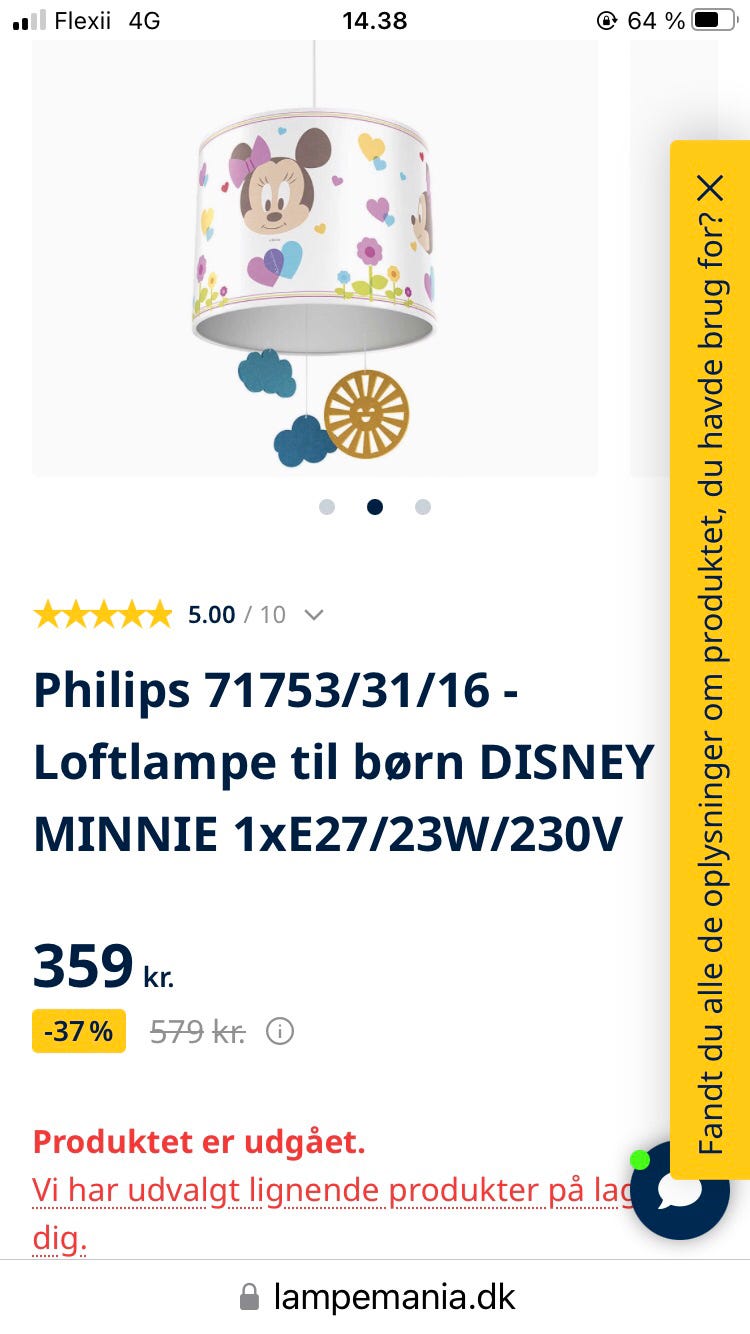Viewport: 750px width, 1334px height.
Task: Tap the lock icon in the address bar
Action: coord(250,1297)
